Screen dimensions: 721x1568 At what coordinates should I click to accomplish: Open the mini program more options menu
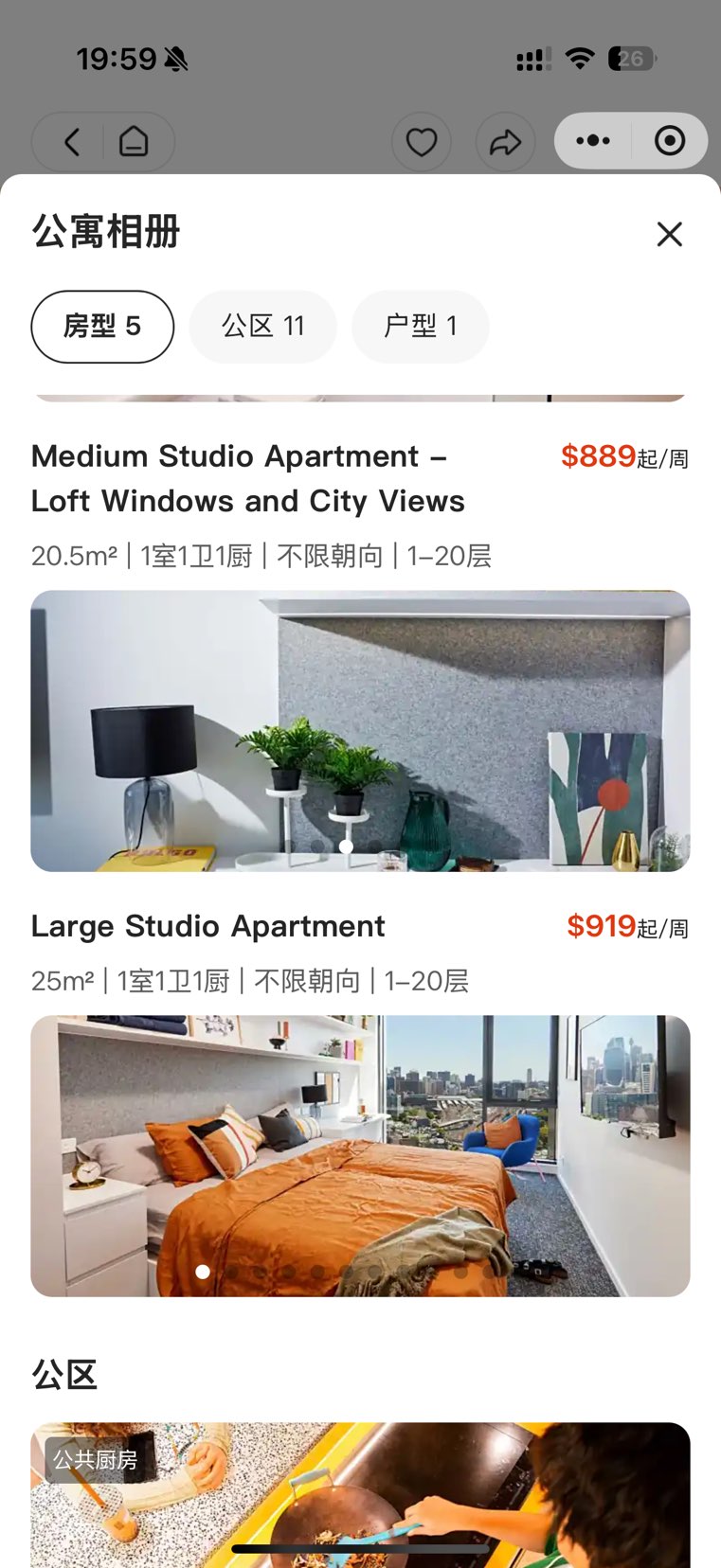[593, 141]
